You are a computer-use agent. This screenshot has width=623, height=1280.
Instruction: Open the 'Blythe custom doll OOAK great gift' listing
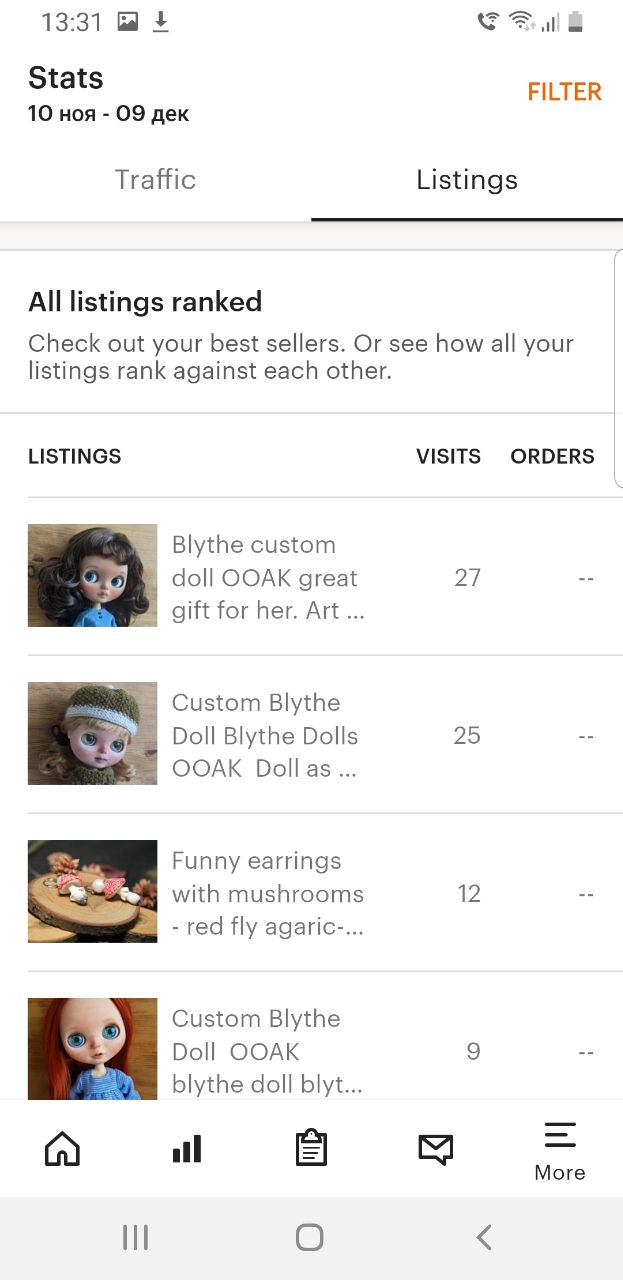tap(311, 577)
